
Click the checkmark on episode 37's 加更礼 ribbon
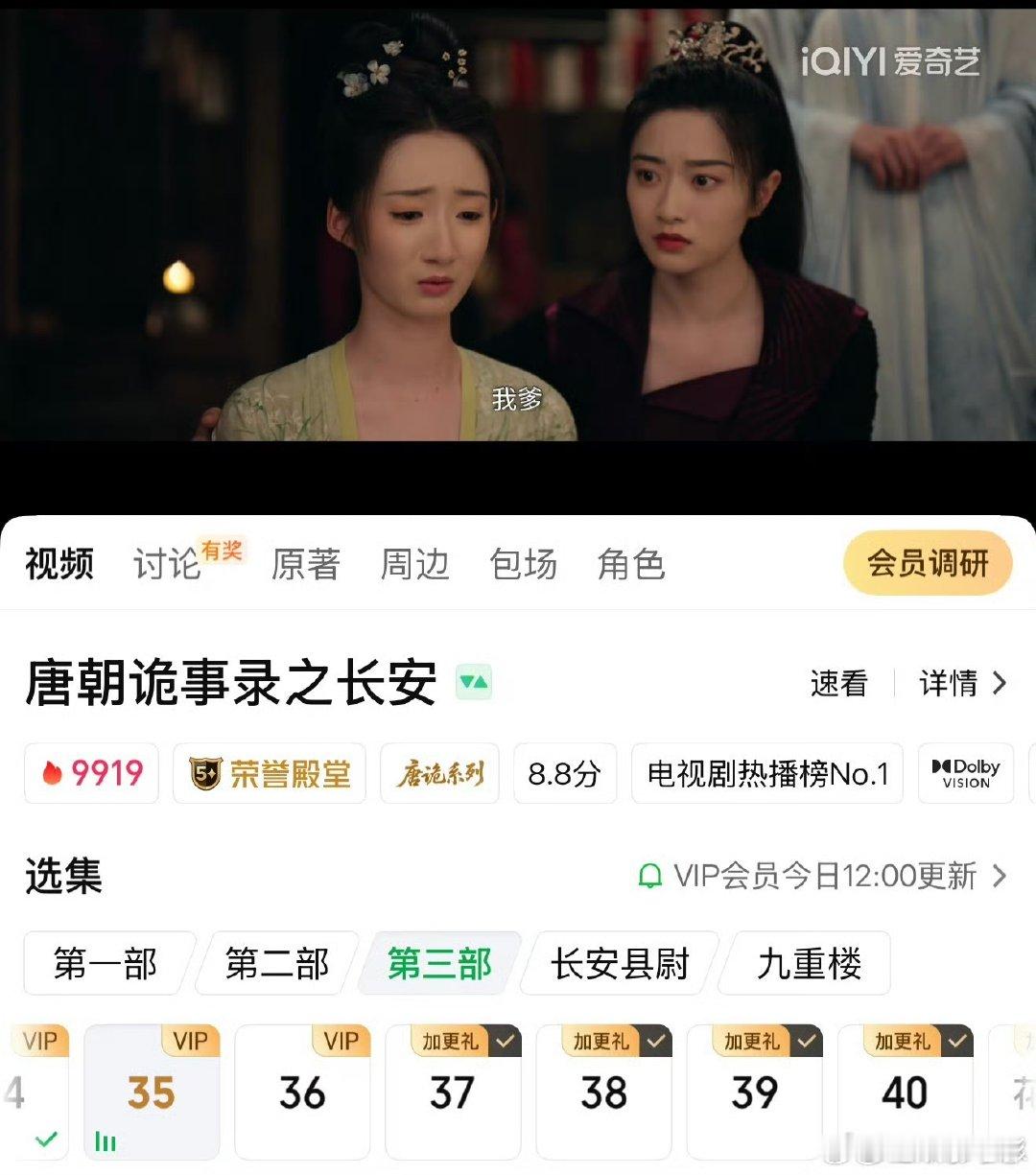click(506, 1042)
